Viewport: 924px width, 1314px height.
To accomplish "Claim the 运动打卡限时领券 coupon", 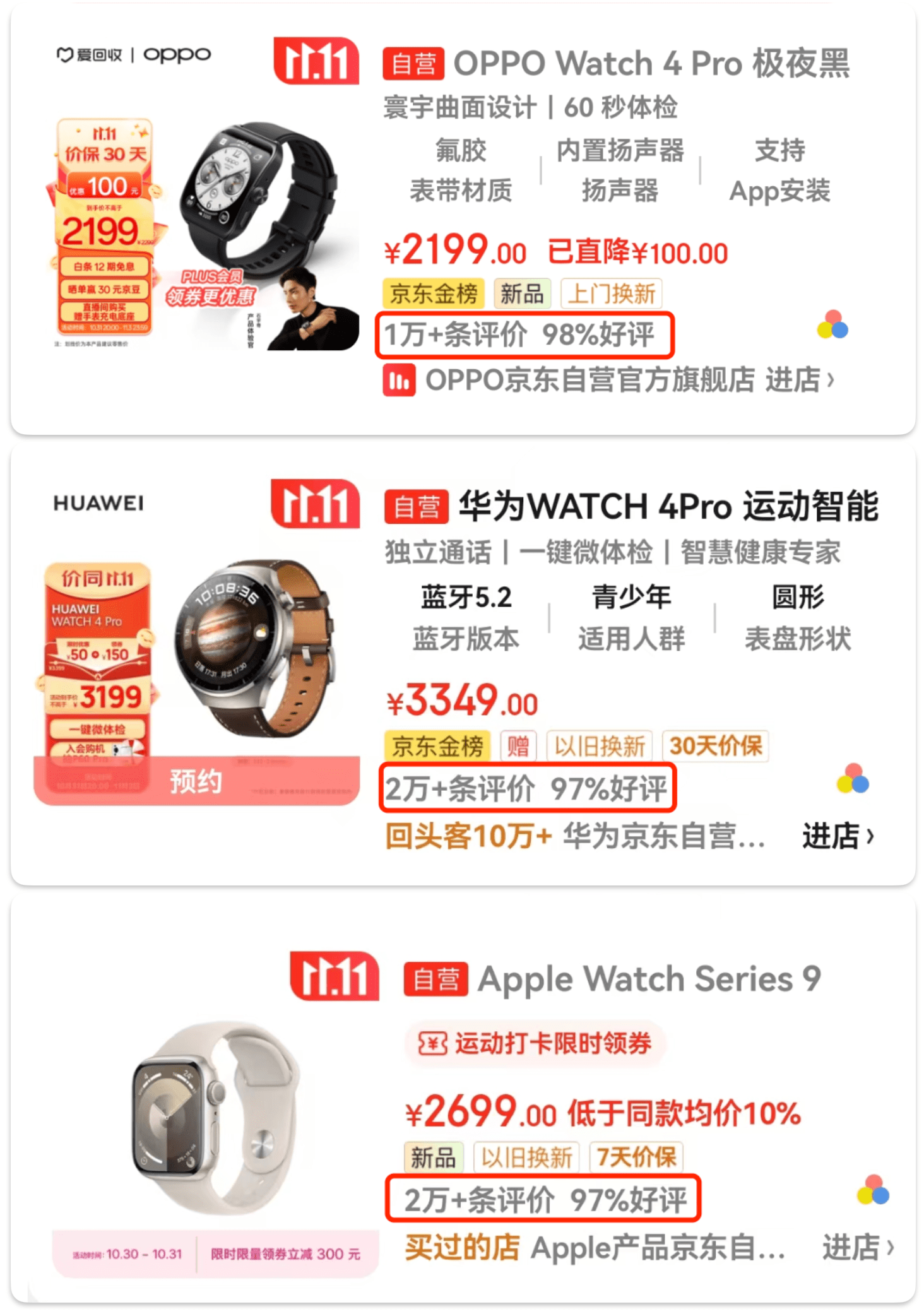I will pos(535,1043).
